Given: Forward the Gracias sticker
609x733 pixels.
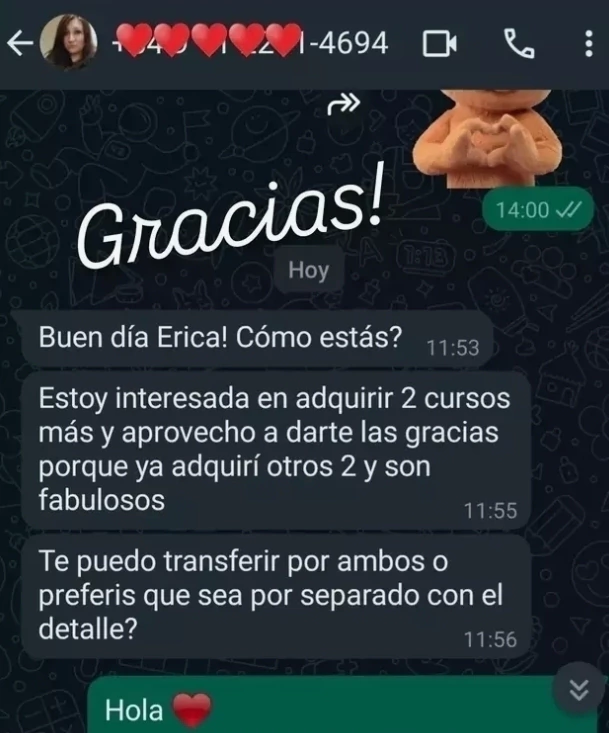Looking at the screenshot, I should [343, 102].
